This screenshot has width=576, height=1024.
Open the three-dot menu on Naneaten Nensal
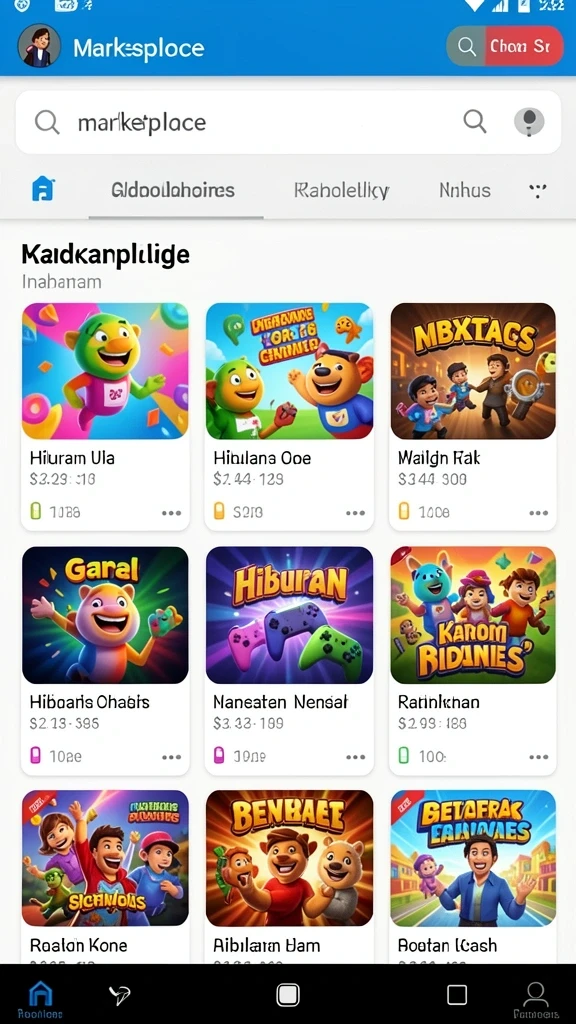(x=356, y=758)
